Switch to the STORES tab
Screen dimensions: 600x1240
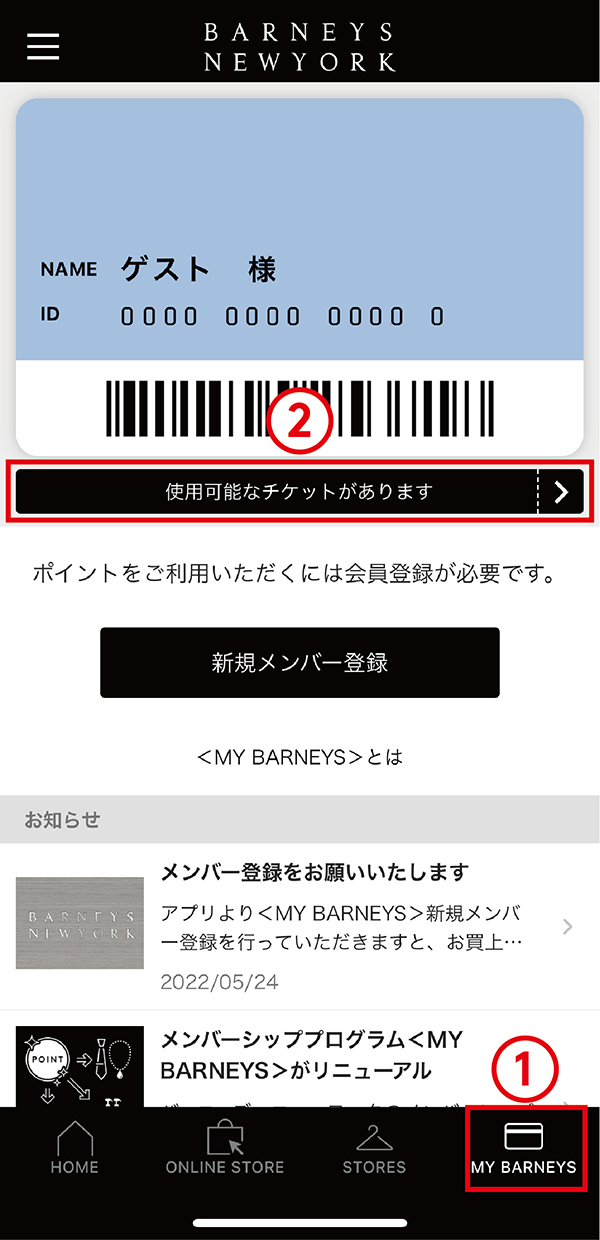(x=374, y=1150)
